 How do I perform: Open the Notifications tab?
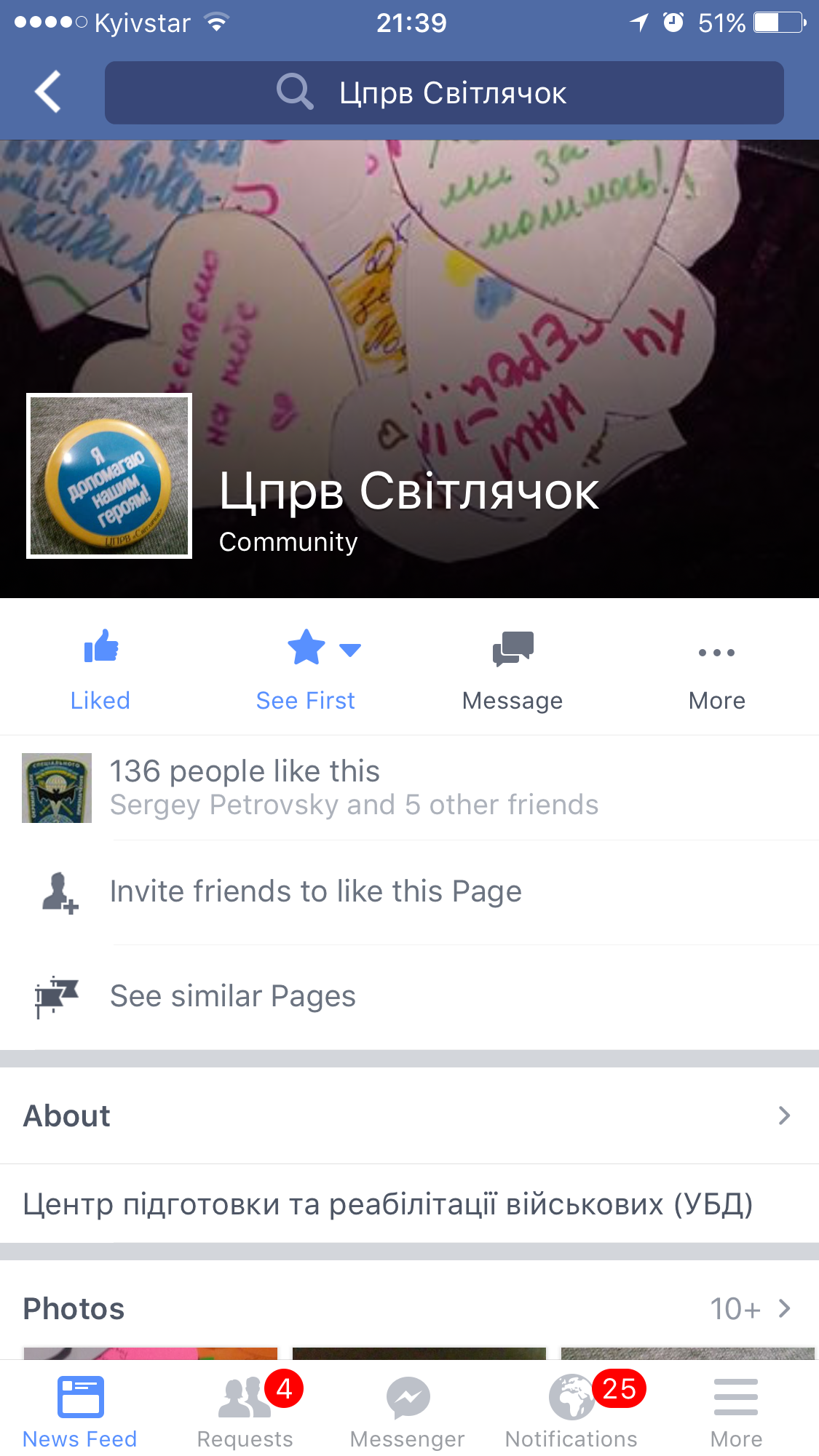coord(571,1412)
